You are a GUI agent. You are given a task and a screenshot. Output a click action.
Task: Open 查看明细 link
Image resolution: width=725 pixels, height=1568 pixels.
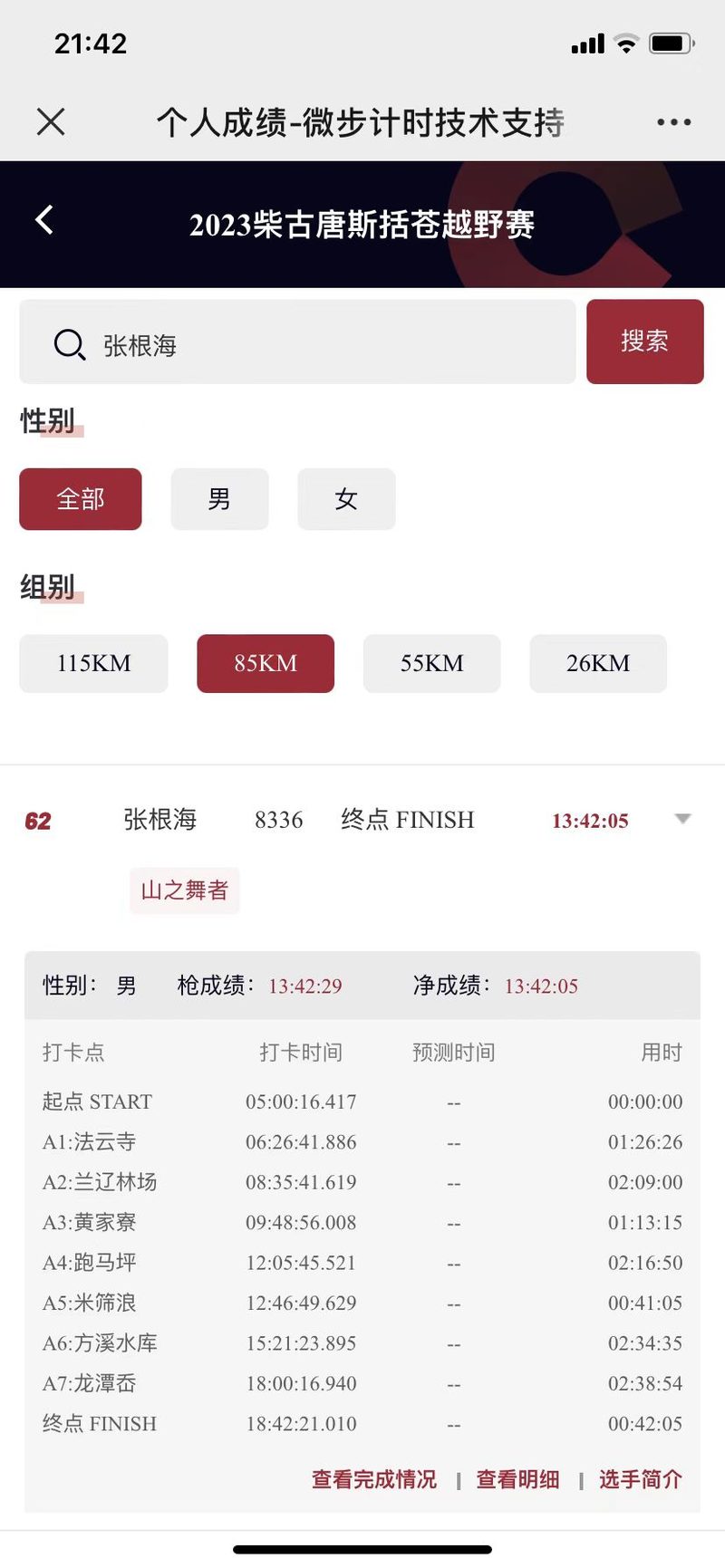(517, 1479)
